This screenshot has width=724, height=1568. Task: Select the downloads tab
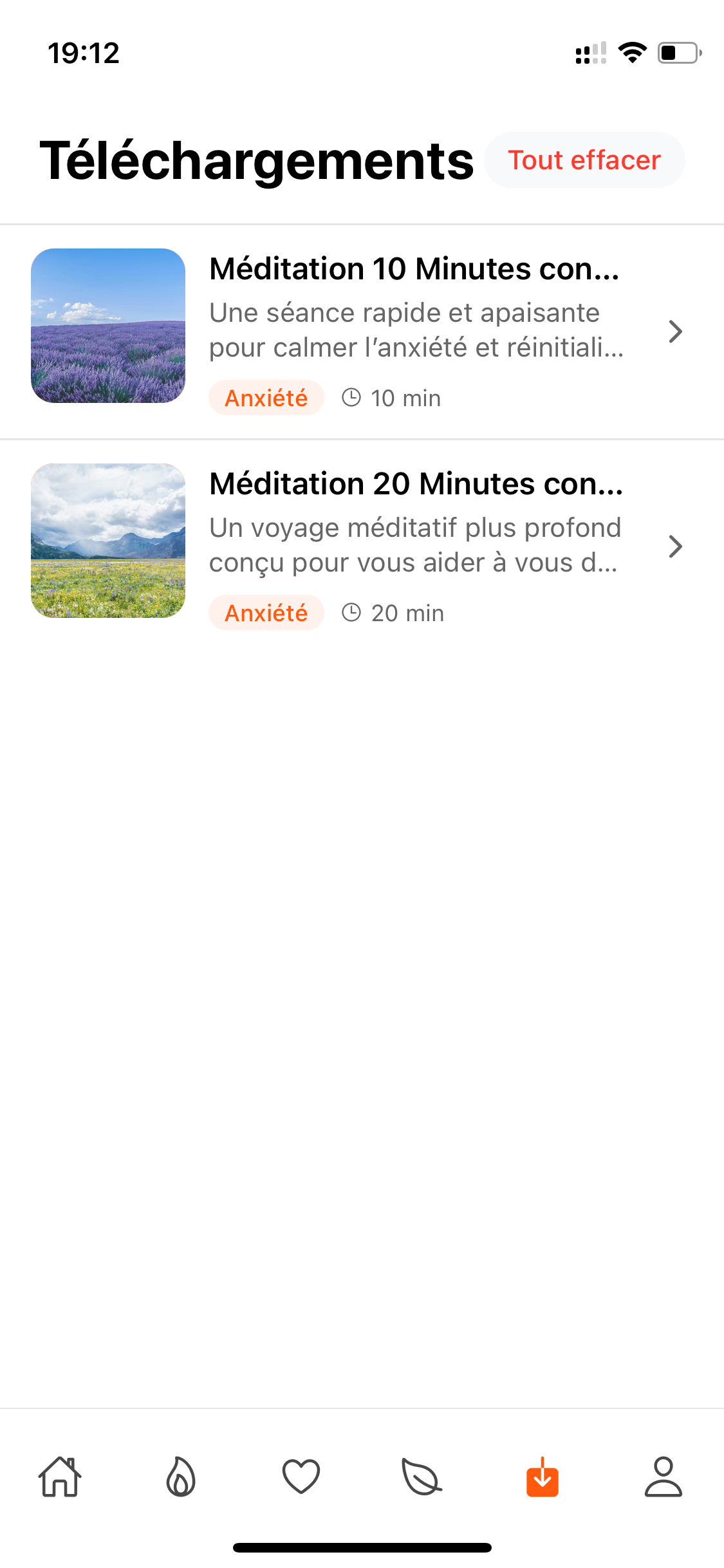543,1477
